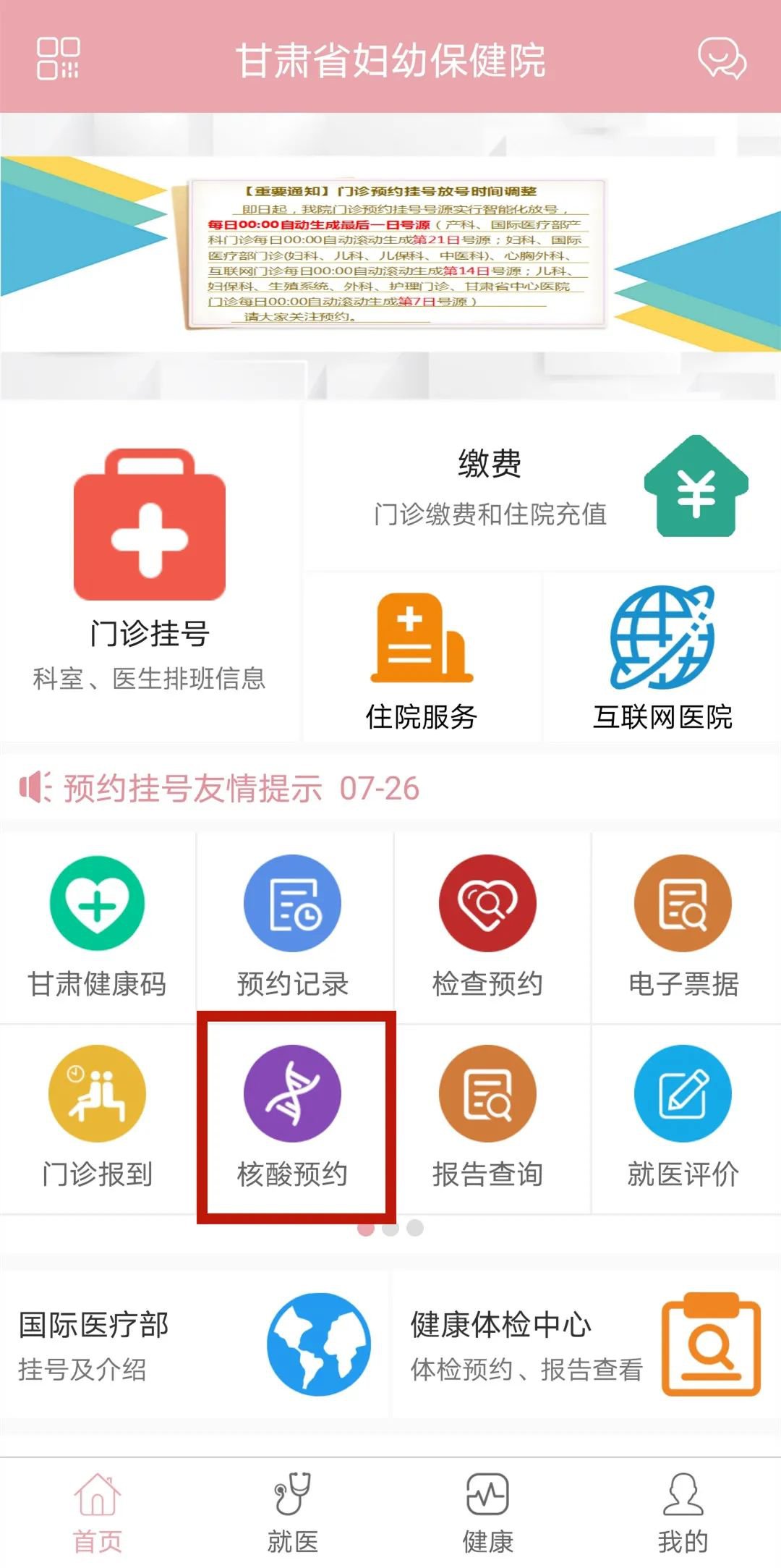Open 住院服务 inpatient services
Viewport: 781px width, 1568px height.
tap(422, 658)
